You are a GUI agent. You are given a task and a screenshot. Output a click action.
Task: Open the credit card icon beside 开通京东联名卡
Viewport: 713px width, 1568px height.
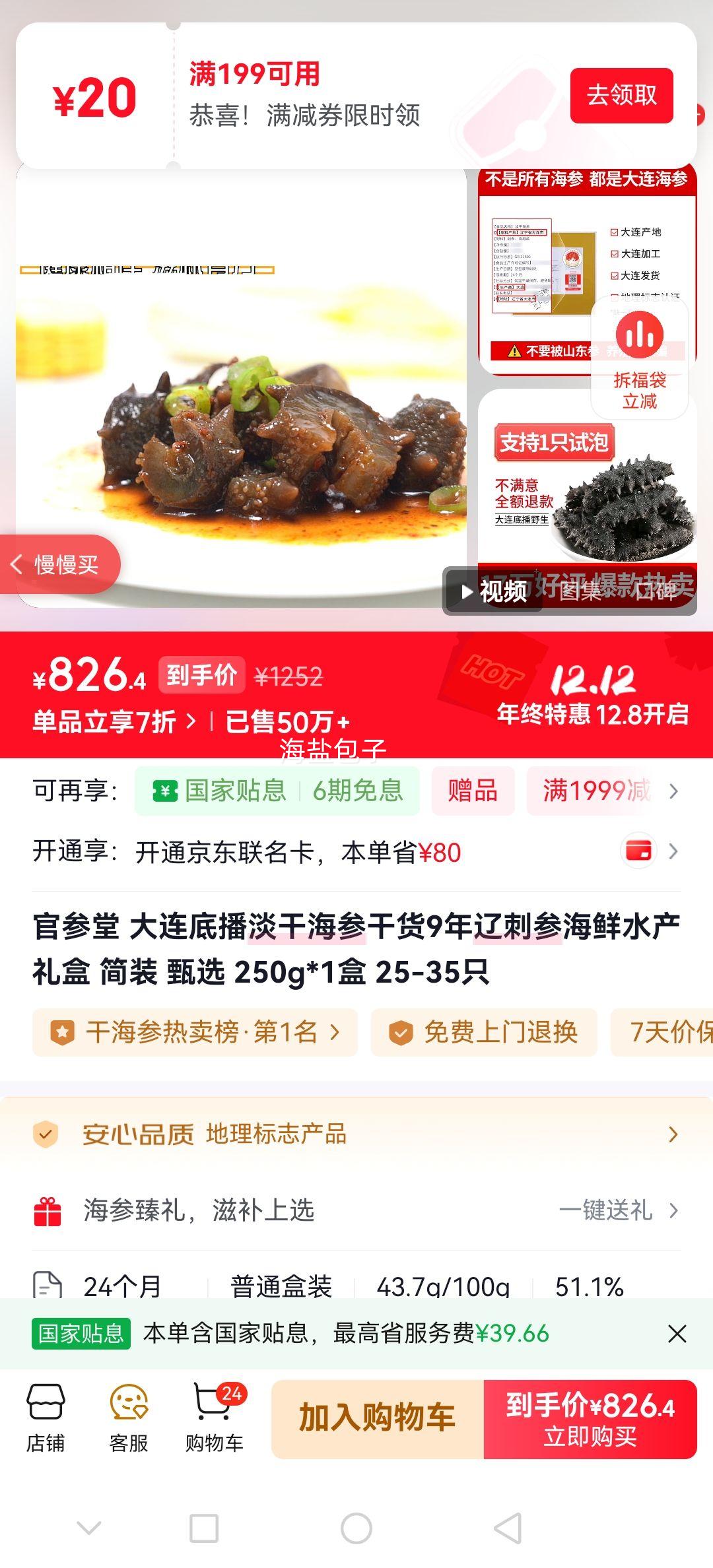[638, 851]
